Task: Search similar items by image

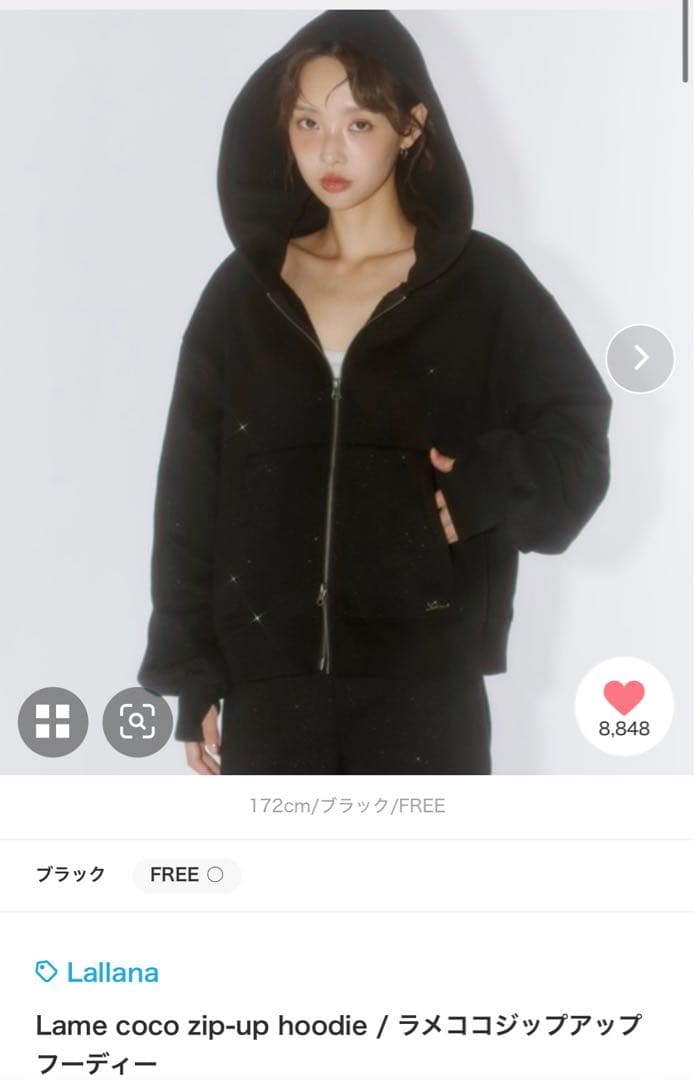Action: [x=138, y=721]
